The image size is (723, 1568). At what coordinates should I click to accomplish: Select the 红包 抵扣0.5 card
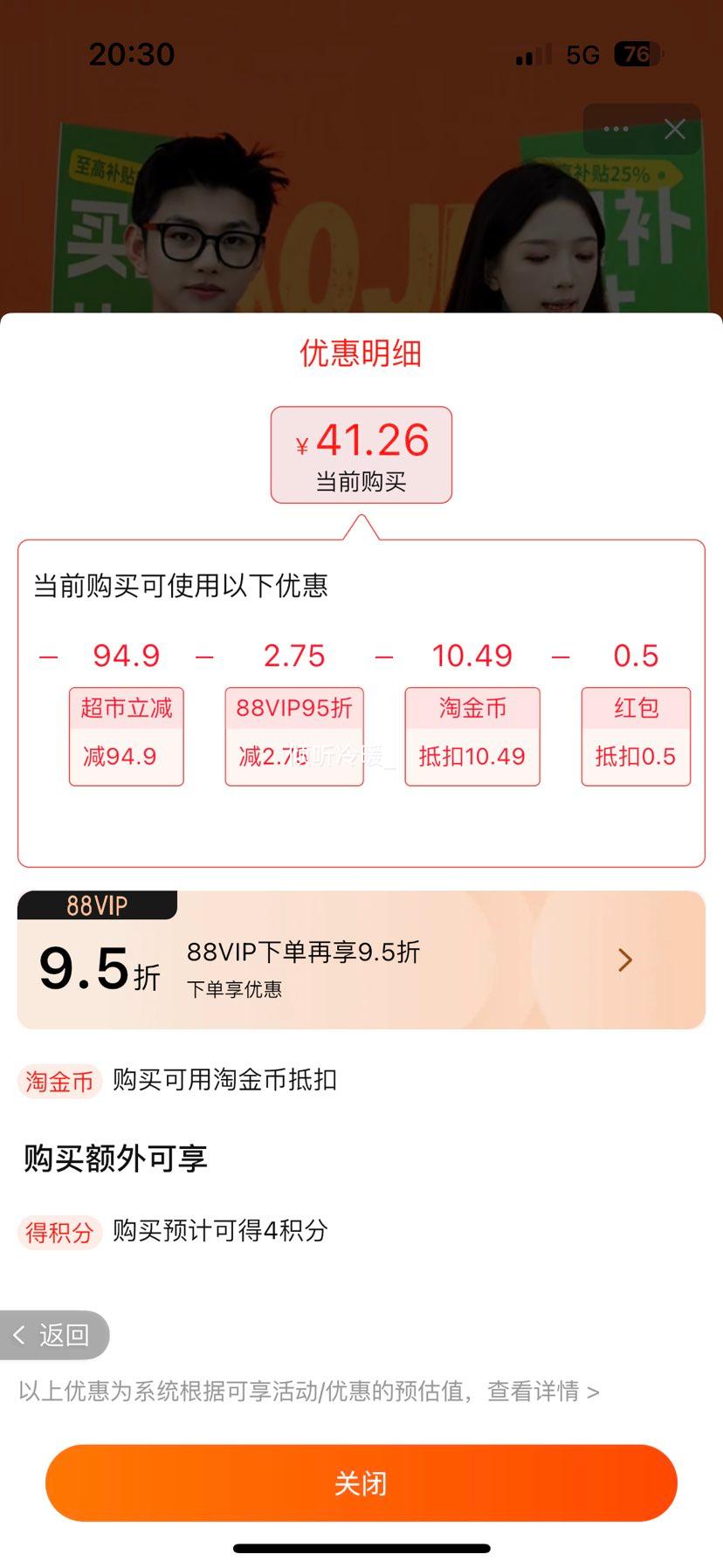[x=635, y=736]
